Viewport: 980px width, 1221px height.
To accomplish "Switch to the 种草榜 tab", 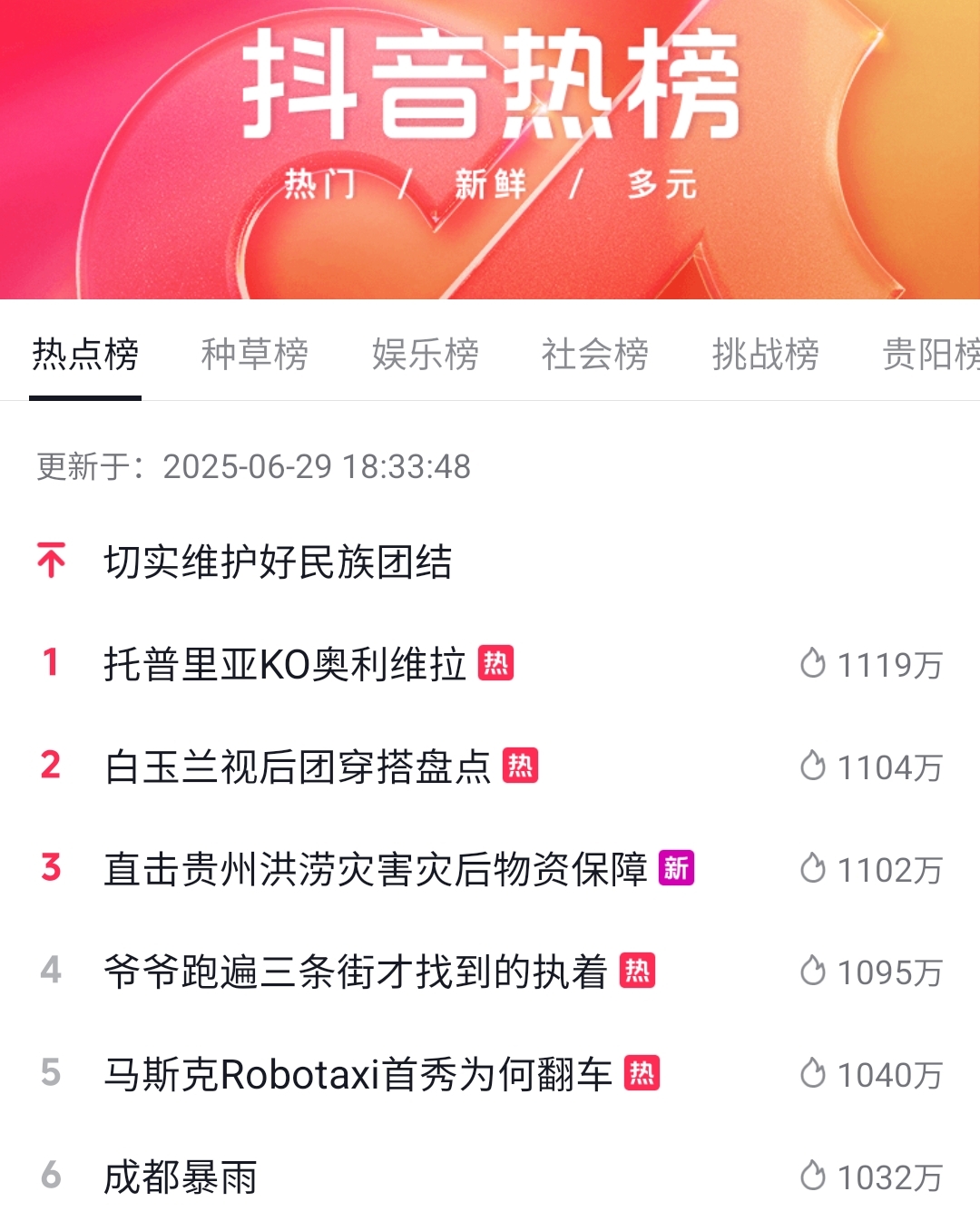I will 255,354.
